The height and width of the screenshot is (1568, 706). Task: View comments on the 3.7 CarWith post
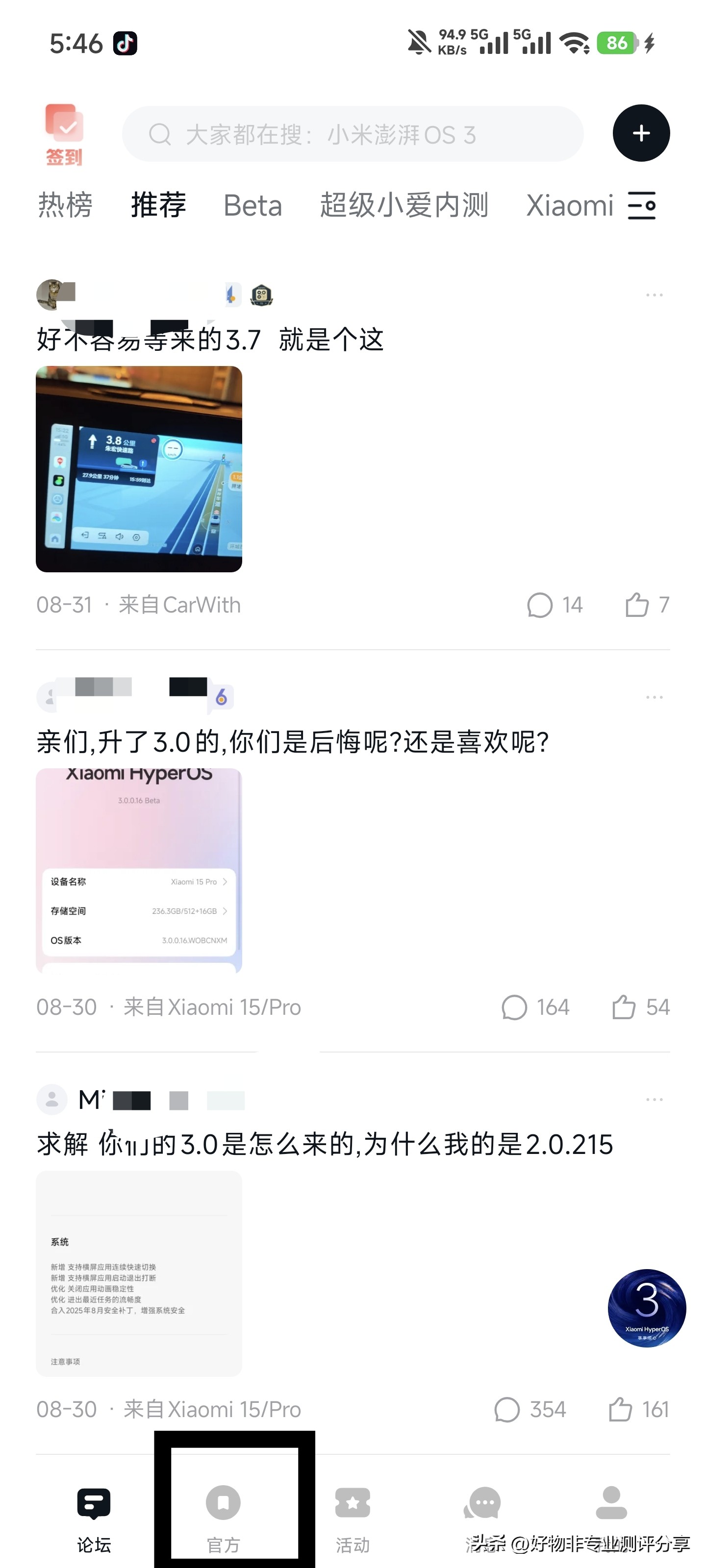click(555, 605)
